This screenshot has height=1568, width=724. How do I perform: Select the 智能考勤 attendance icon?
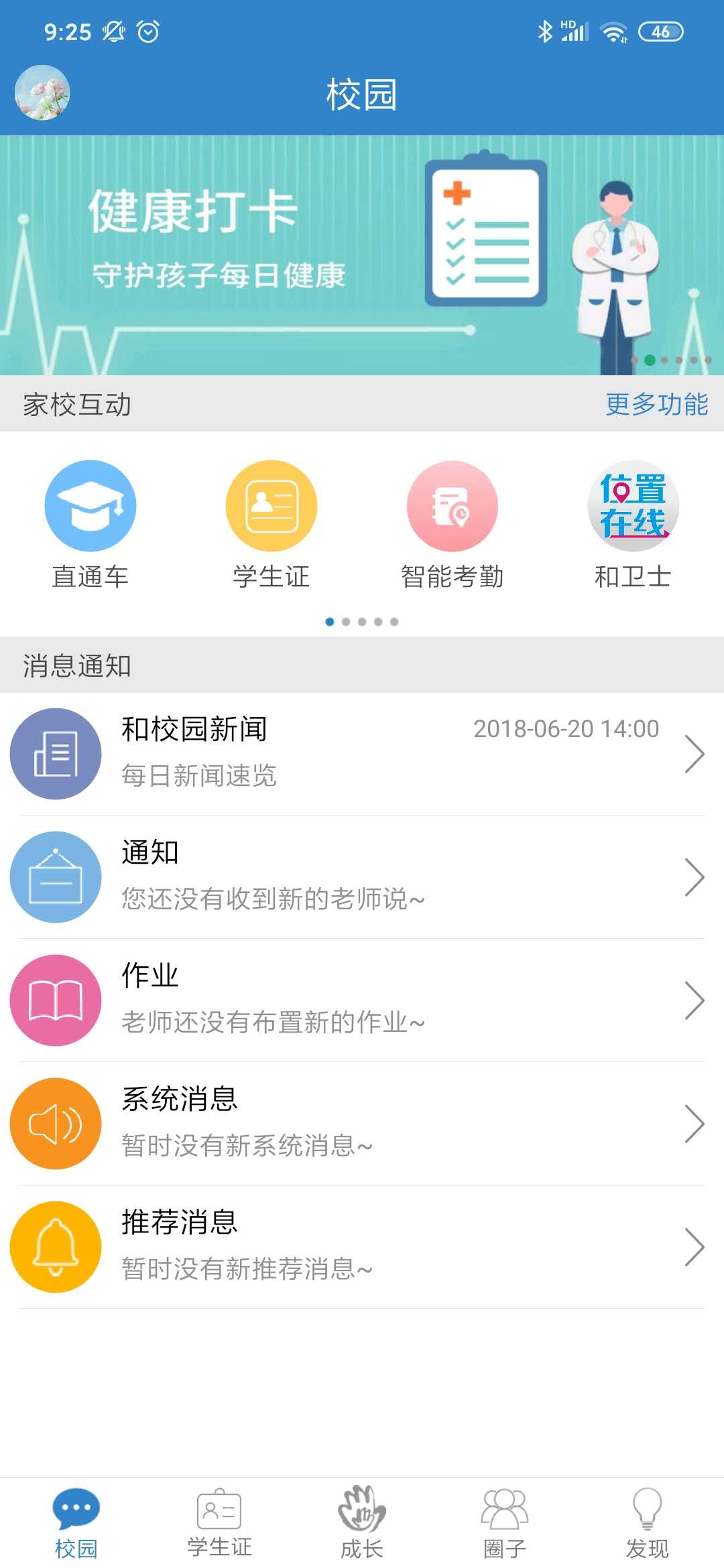452,506
